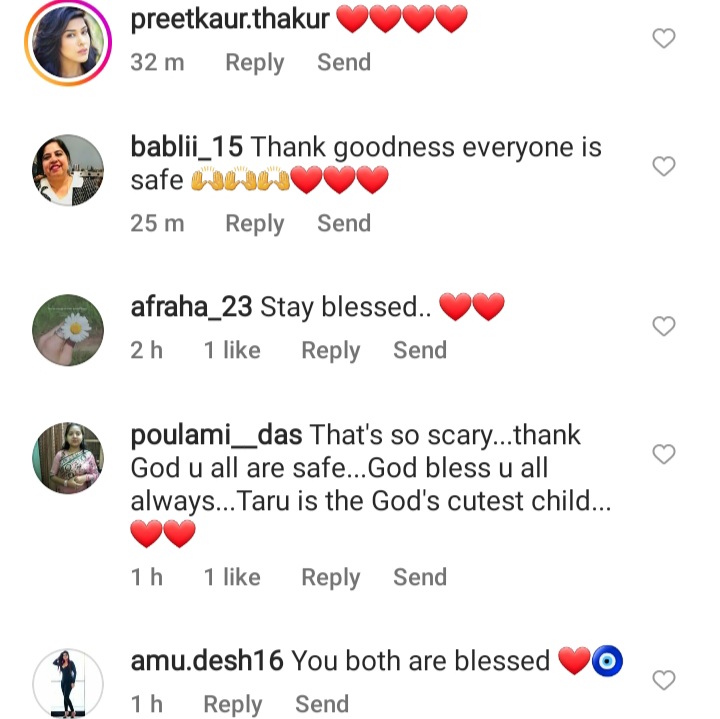Like poulami__das's comment
Image resolution: width=720 pixels, height=719 pixels.
[x=664, y=454]
